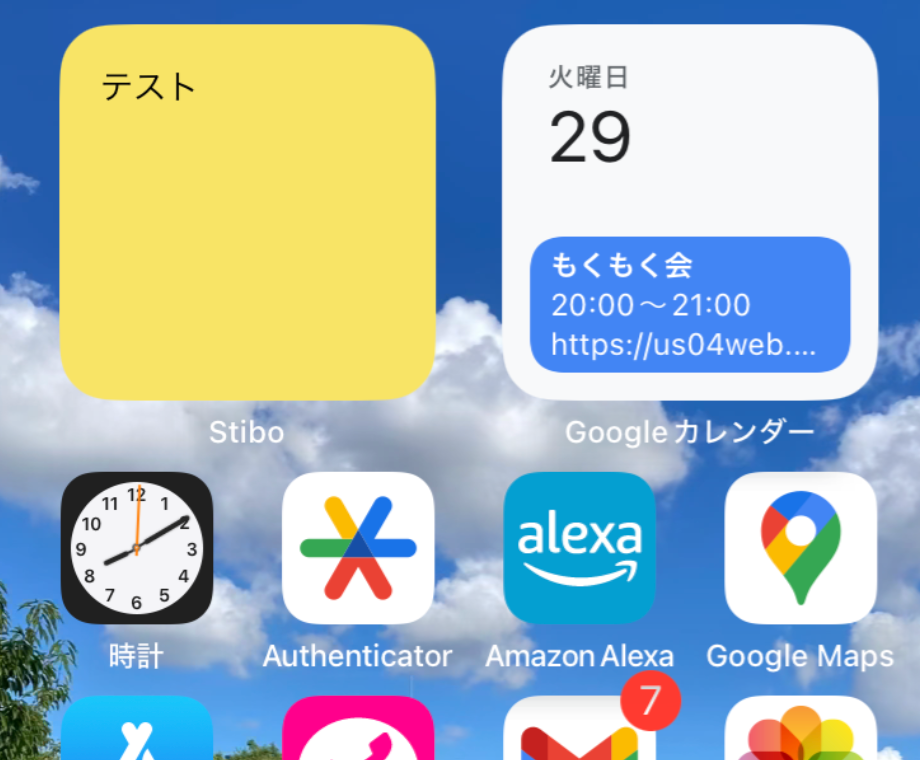The height and width of the screenshot is (760, 920).
Task: Open the もくもく会 calendar event
Action: coord(690,305)
